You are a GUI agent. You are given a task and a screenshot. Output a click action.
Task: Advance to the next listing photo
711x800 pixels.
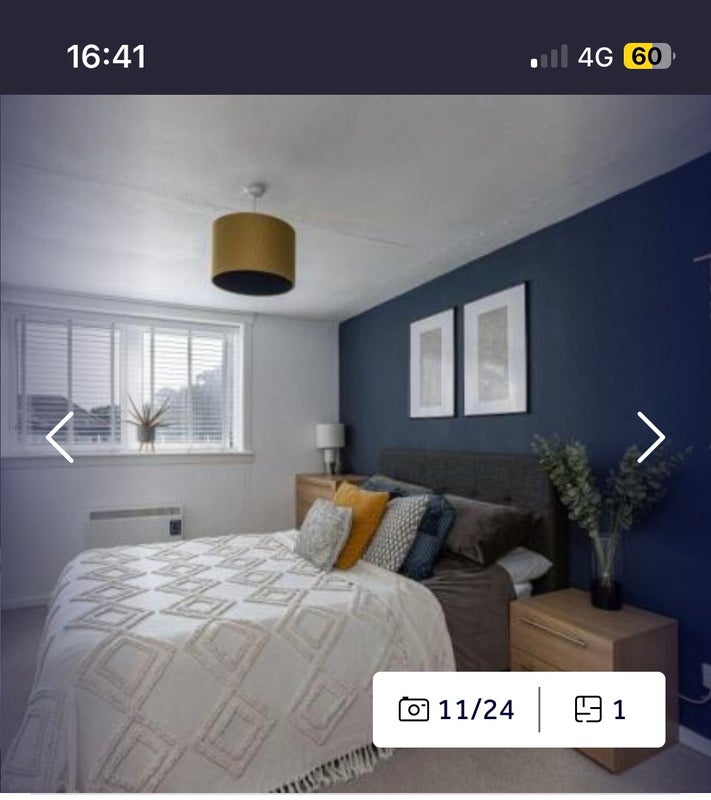pyautogui.click(x=651, y=437)
